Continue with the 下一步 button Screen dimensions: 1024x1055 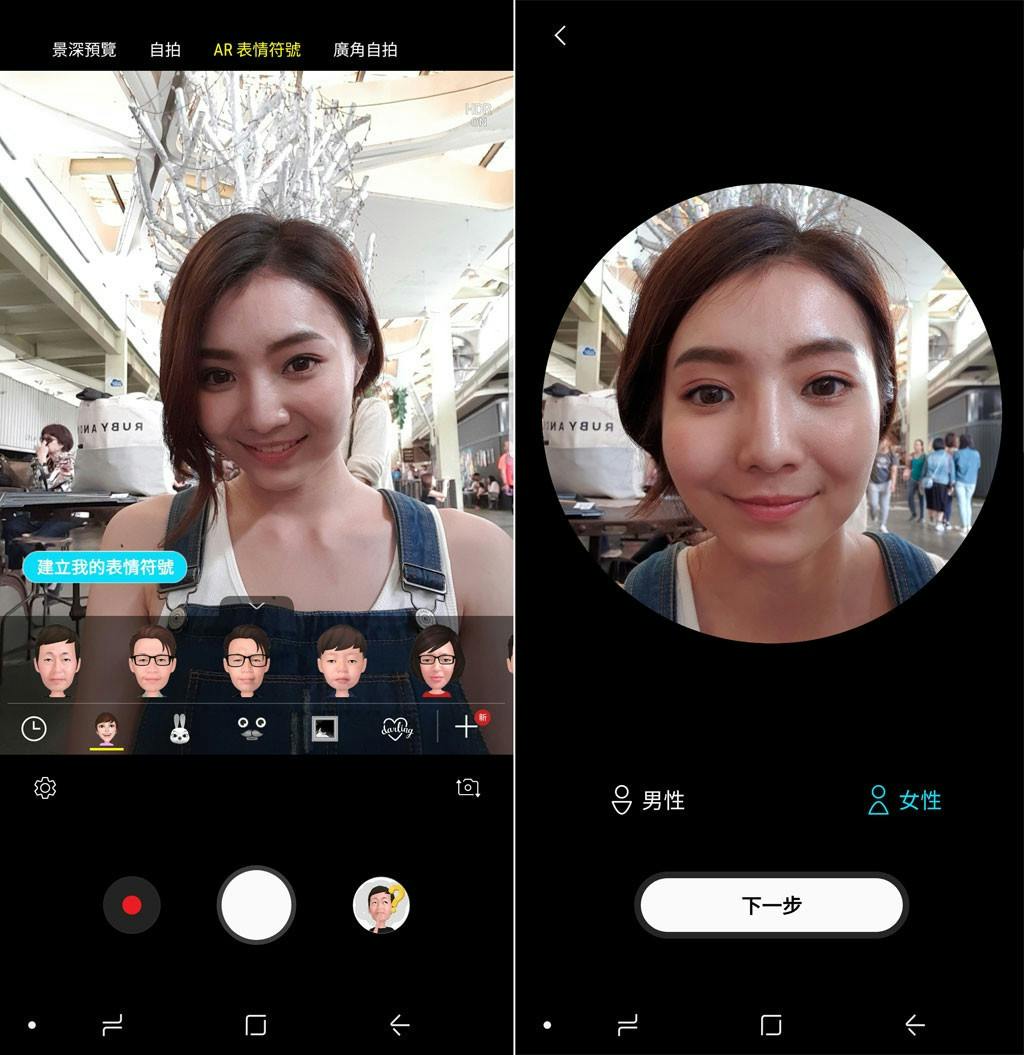(x=771, y=905)
